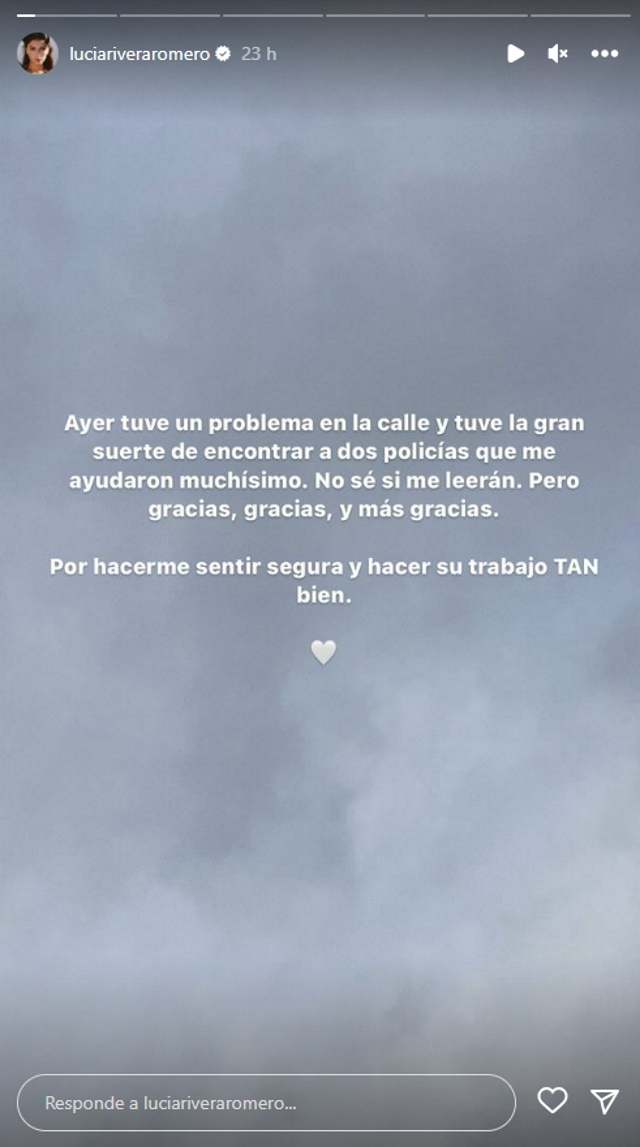Screen dimensions: 640x1147
Task: Unmute the story sound
Action: [x=558, y=53]
